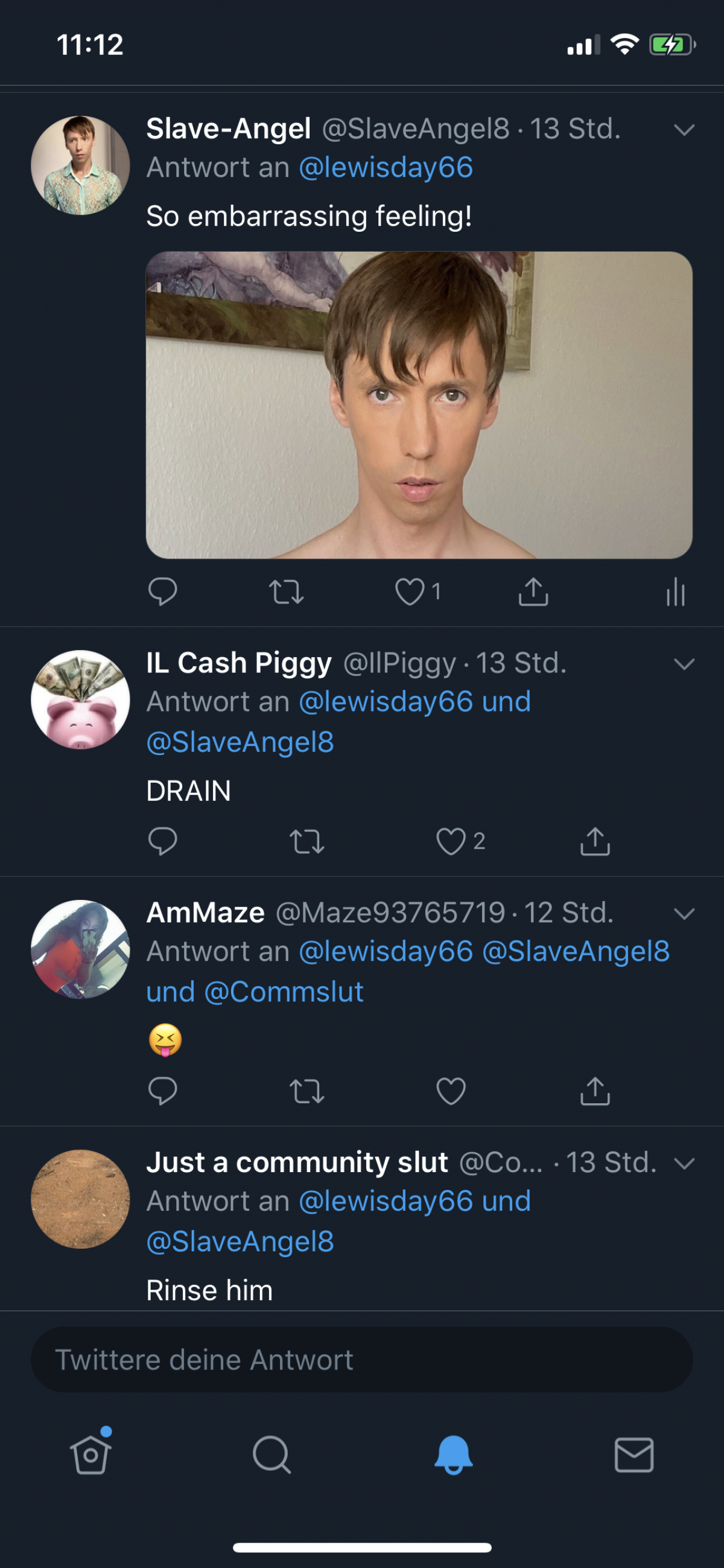Go to the home tab
This screenshot has height=1568, width=724.
click(91, 1455)
